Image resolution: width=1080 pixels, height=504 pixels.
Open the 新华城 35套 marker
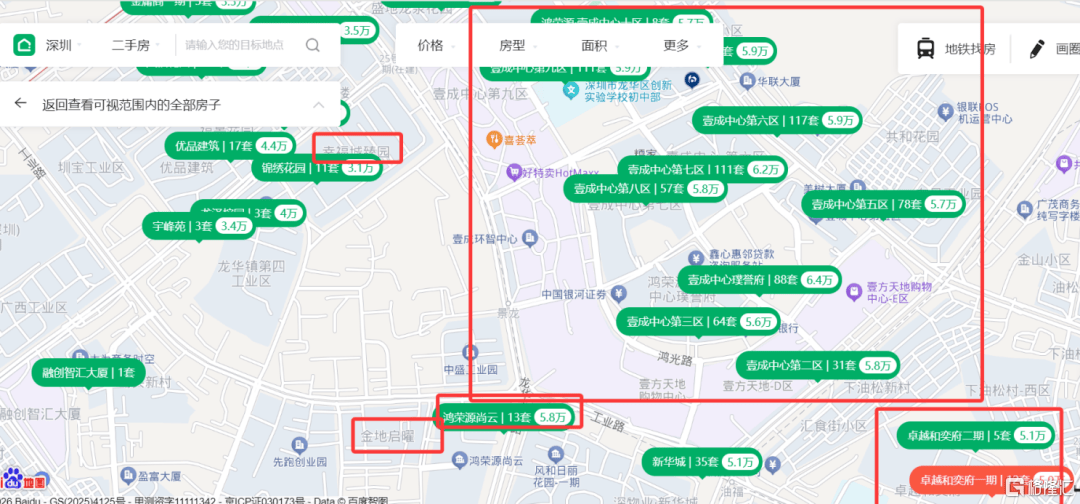coord(702,462)
